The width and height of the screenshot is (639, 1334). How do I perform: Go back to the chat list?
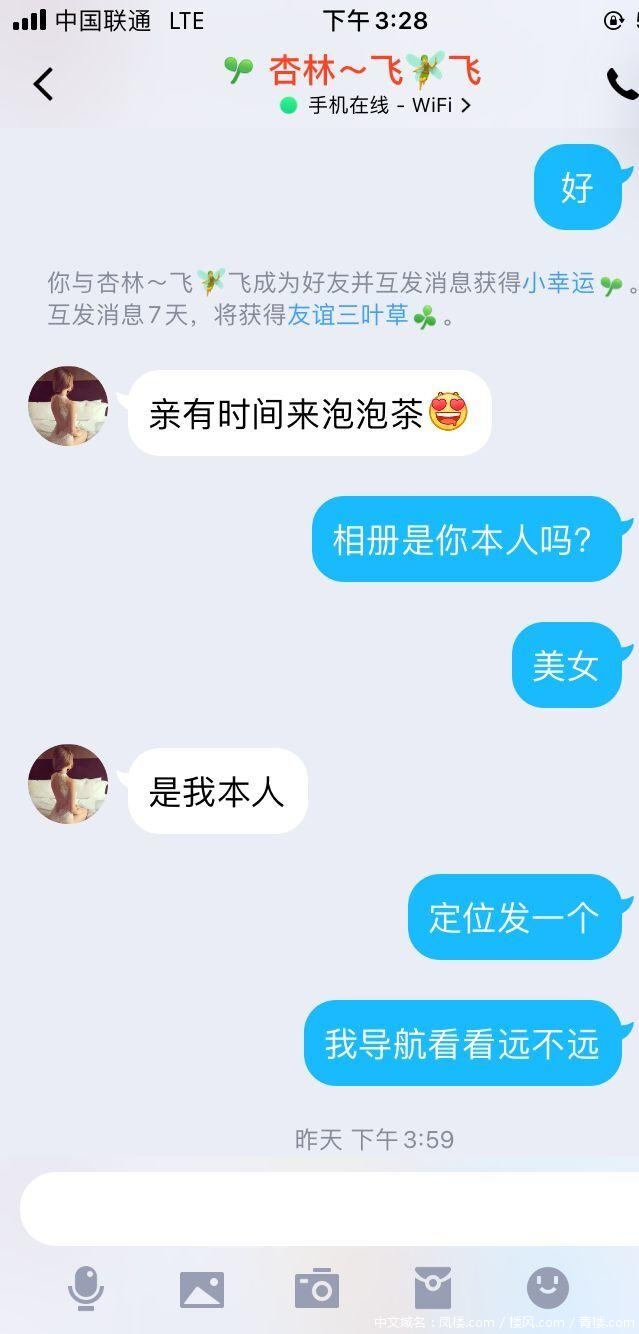pyautogui.click(x=43, y=85)
